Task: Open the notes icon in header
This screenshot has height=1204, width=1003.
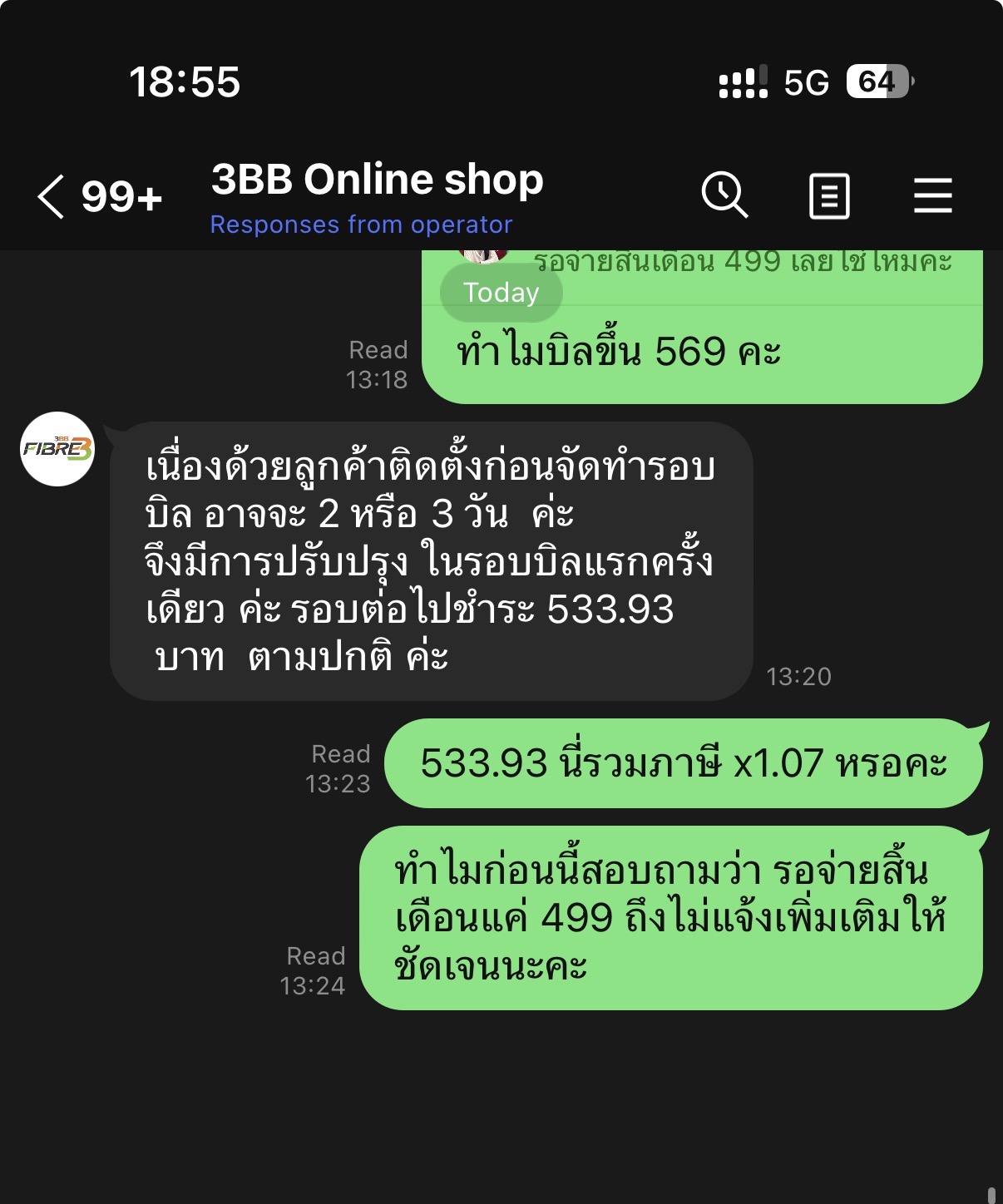Action: [x=829, y=197]
